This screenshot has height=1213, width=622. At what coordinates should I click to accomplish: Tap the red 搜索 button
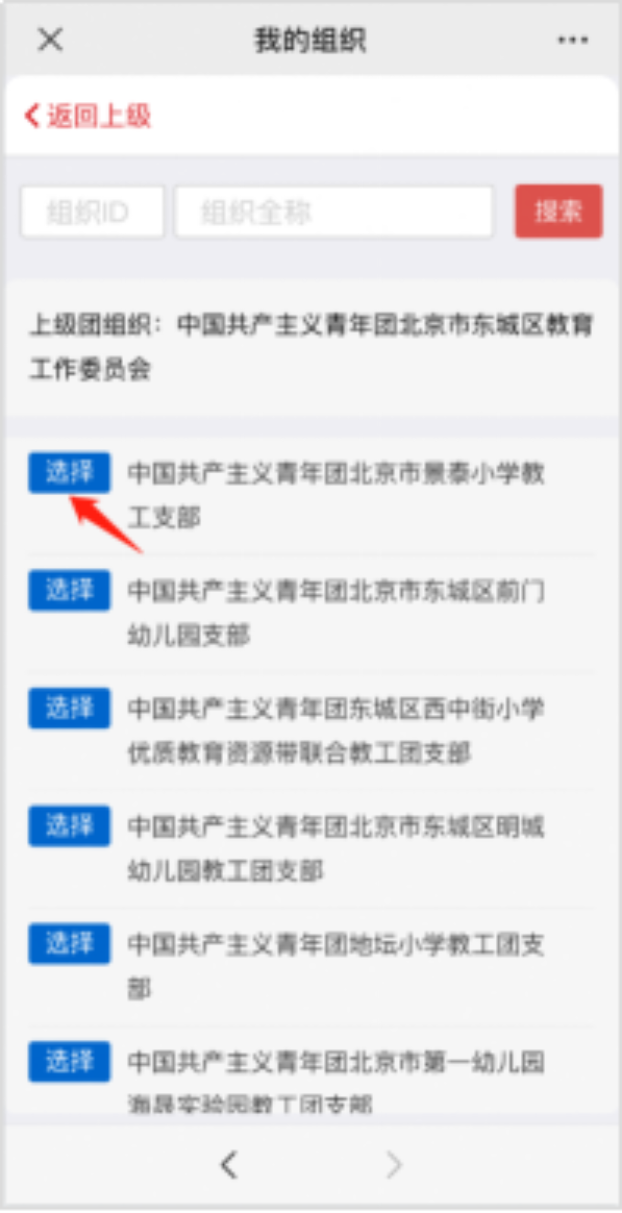(558, 211)
